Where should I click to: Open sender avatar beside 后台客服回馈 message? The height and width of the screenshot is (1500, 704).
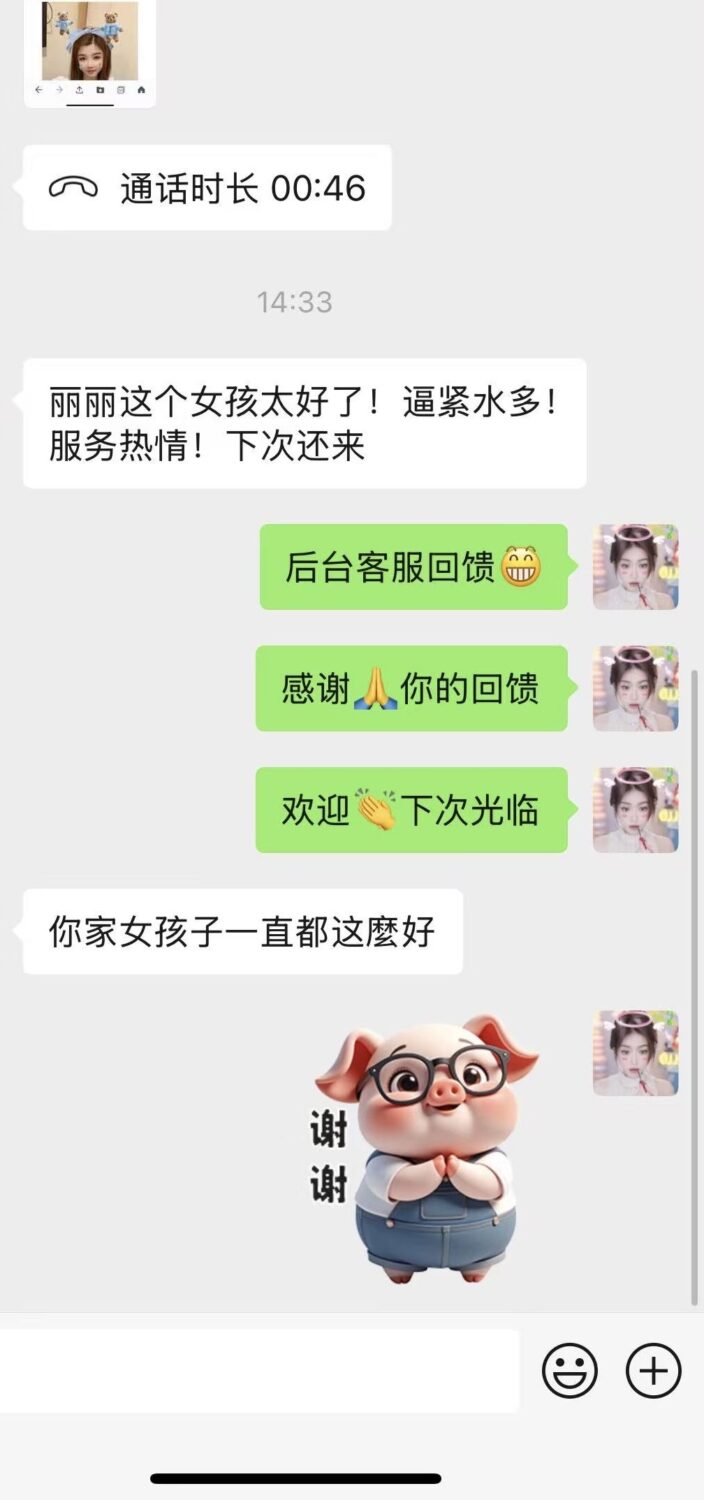635,567
